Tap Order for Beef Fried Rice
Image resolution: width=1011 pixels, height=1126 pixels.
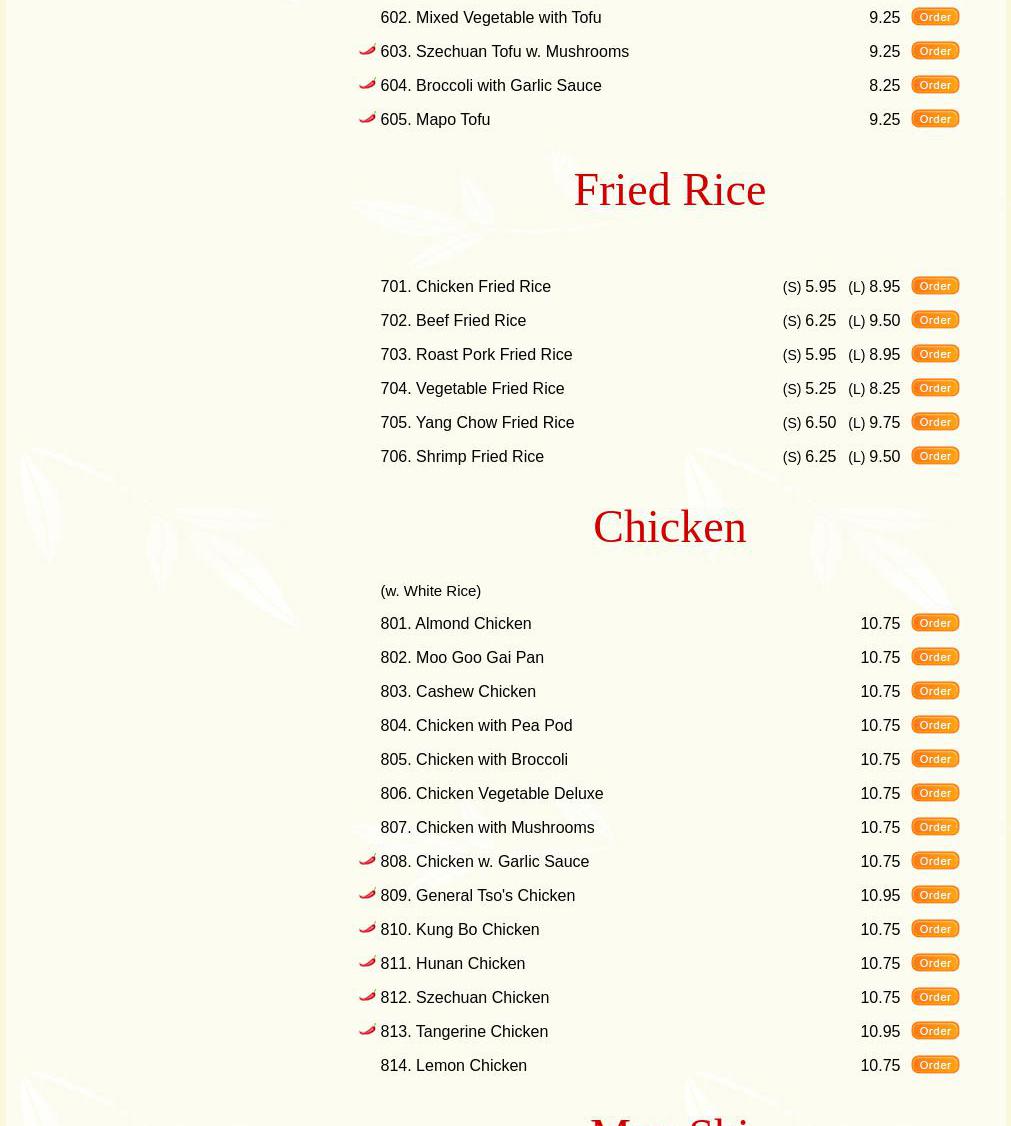(935, 320)
